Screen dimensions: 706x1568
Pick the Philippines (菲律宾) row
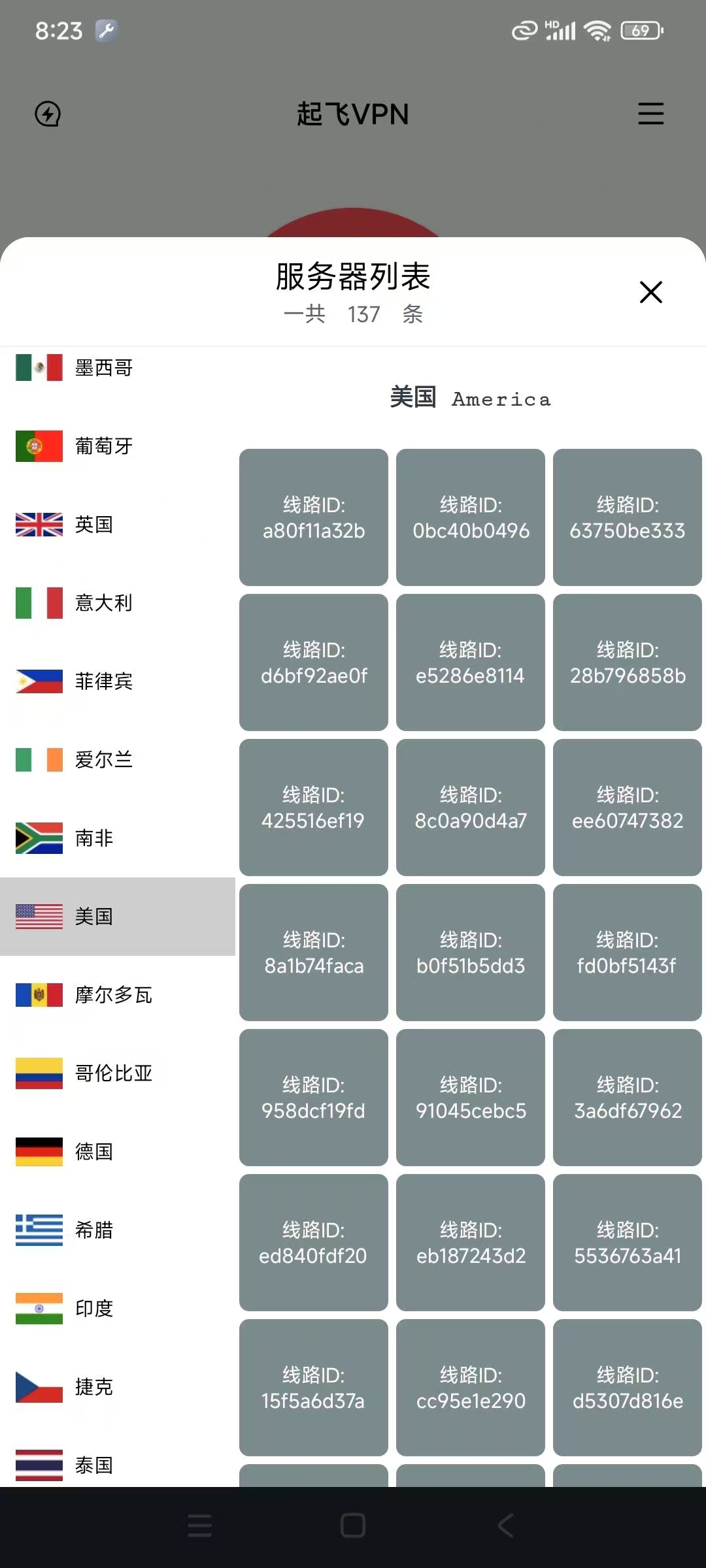[105, 681]
